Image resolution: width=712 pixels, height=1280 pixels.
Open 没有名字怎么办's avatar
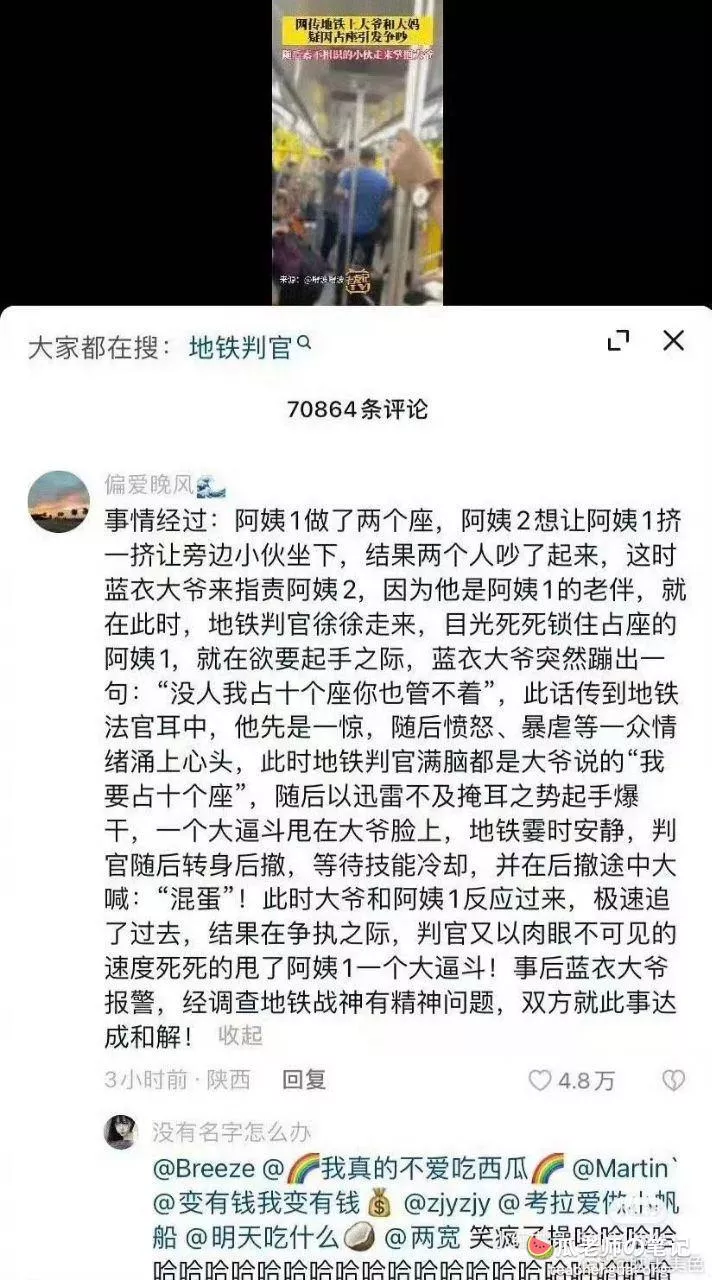[120, 1133]
